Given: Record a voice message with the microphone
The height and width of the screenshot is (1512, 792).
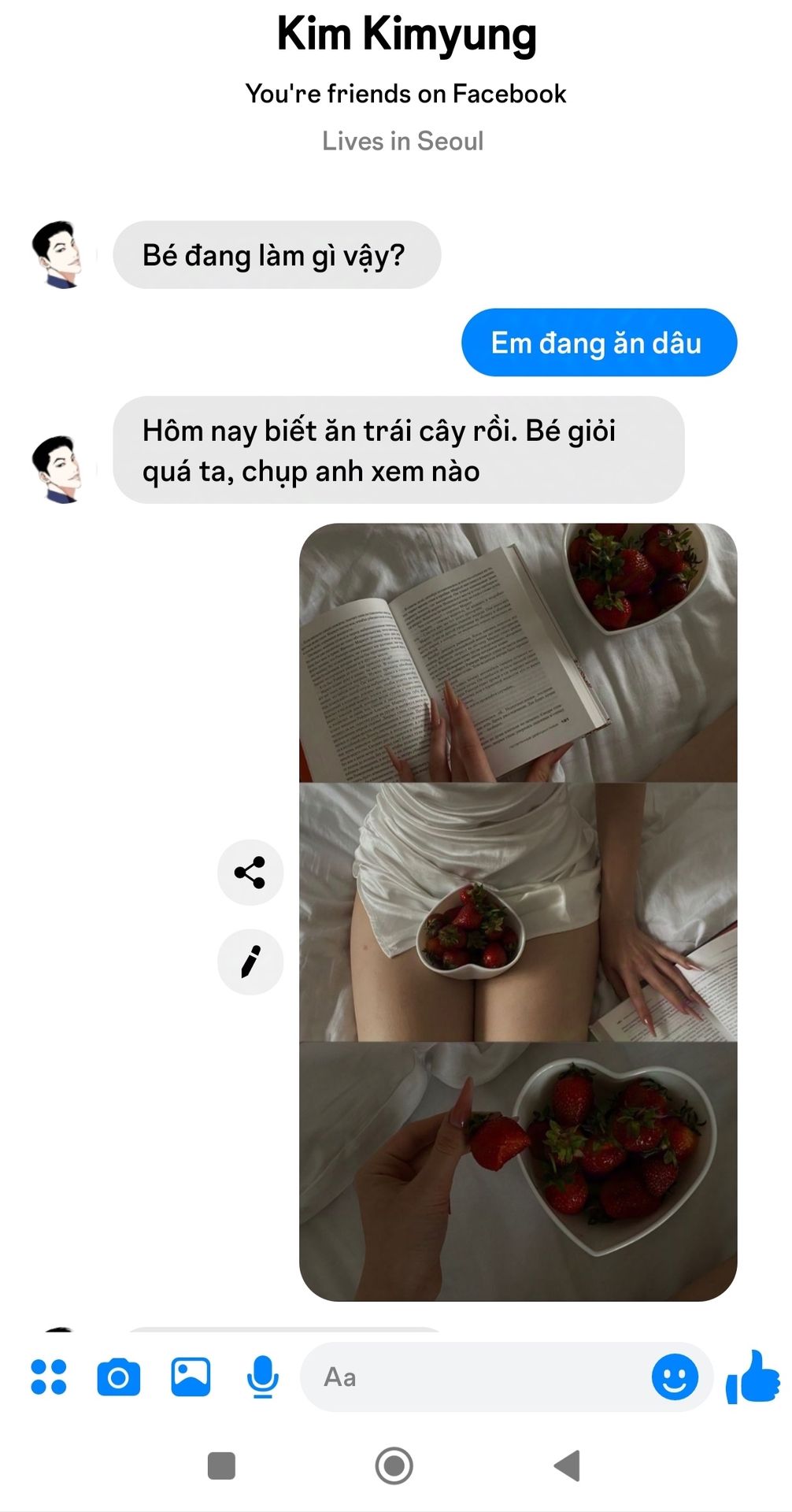Looking at the screenshot, I should coord(262,1377).
